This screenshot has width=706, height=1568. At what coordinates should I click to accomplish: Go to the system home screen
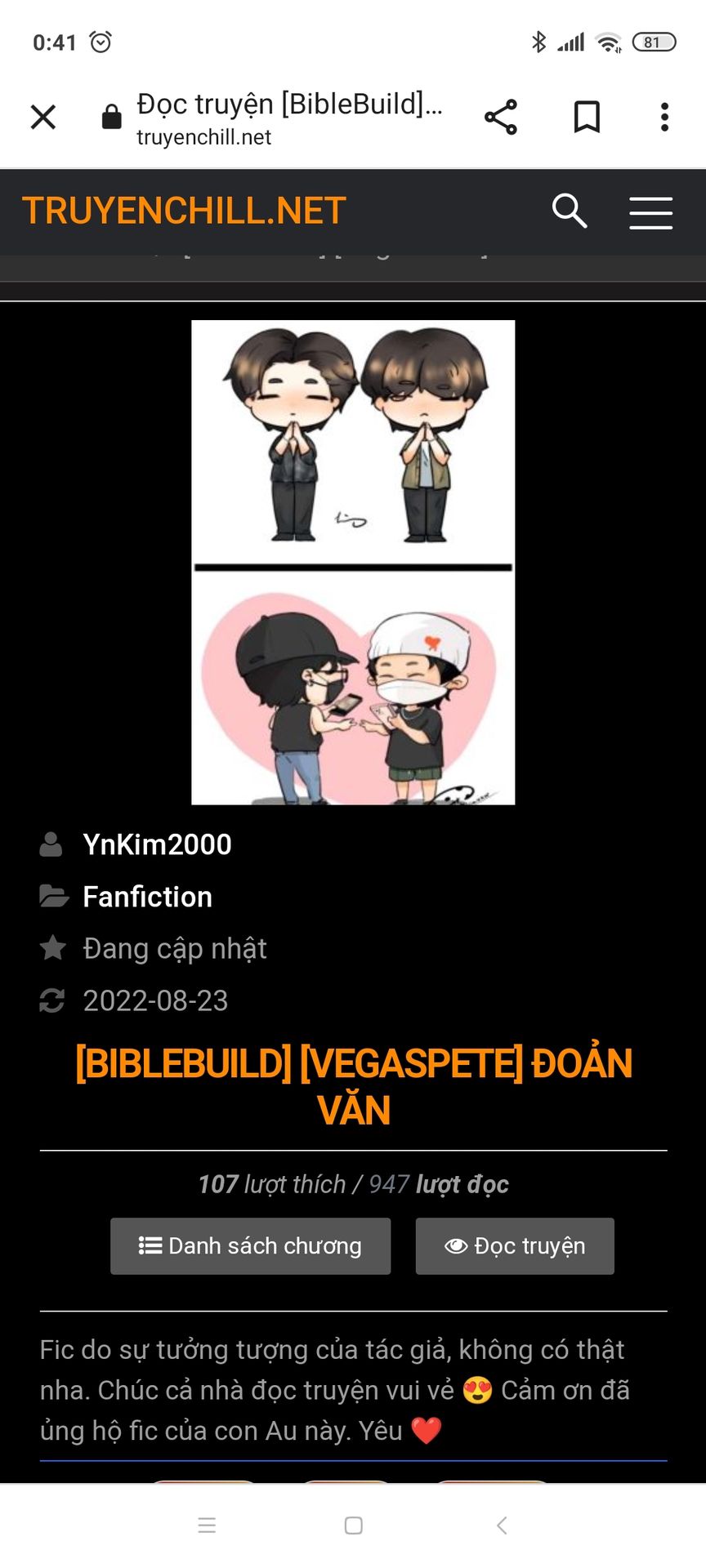353,1525
